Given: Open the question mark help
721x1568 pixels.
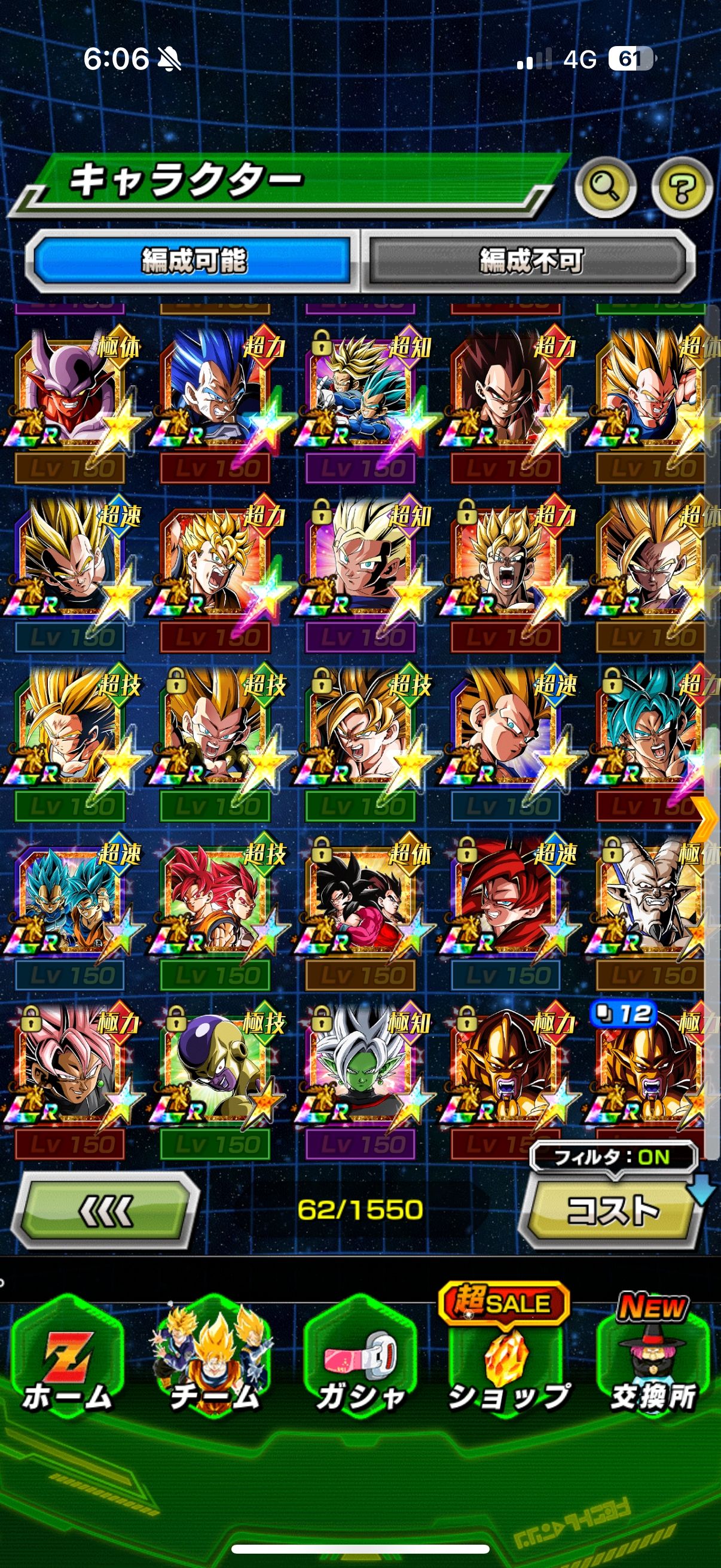Looking at the screenshot, I should (682, 187).
